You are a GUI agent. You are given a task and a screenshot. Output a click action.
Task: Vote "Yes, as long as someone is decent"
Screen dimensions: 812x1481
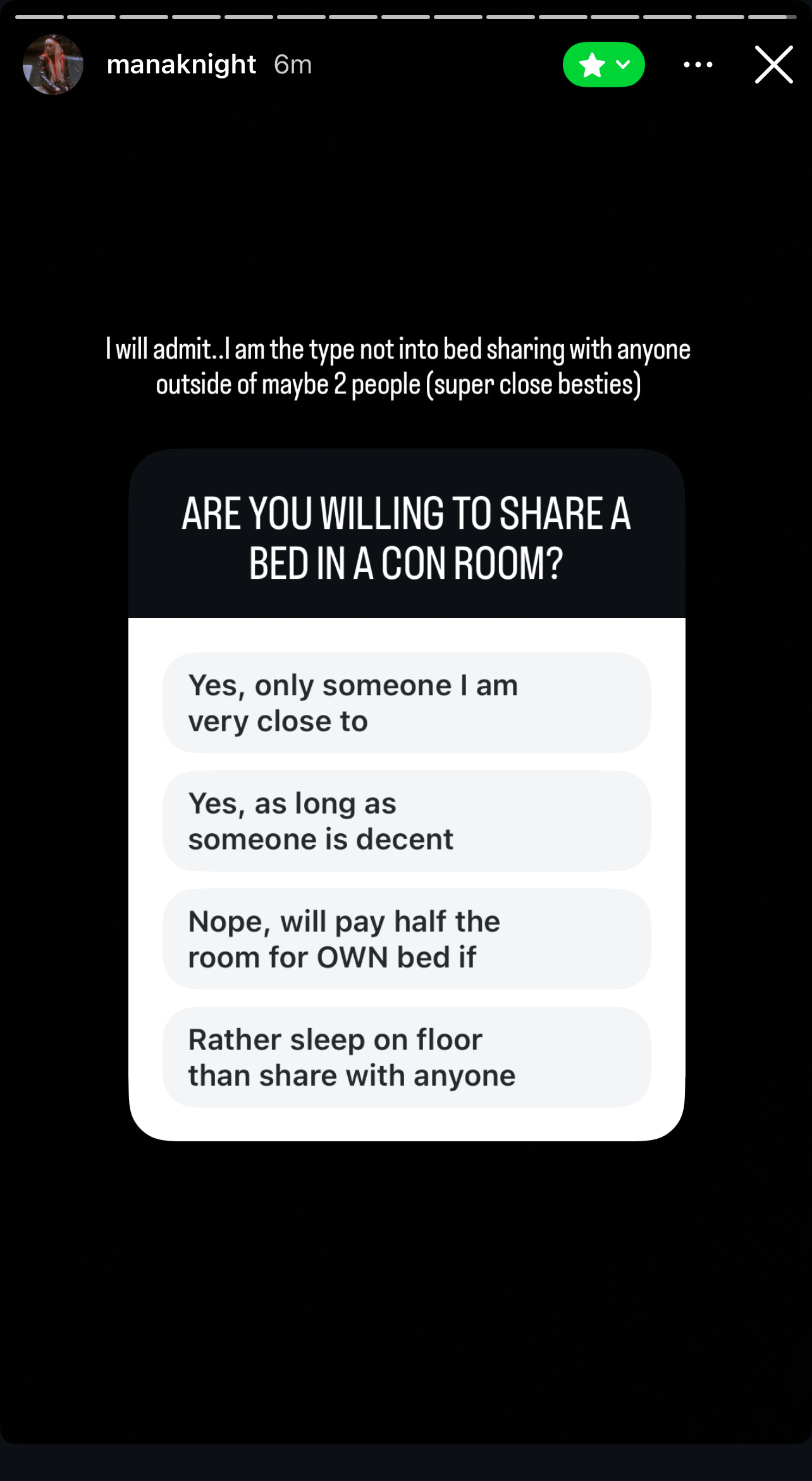point(407,821)
